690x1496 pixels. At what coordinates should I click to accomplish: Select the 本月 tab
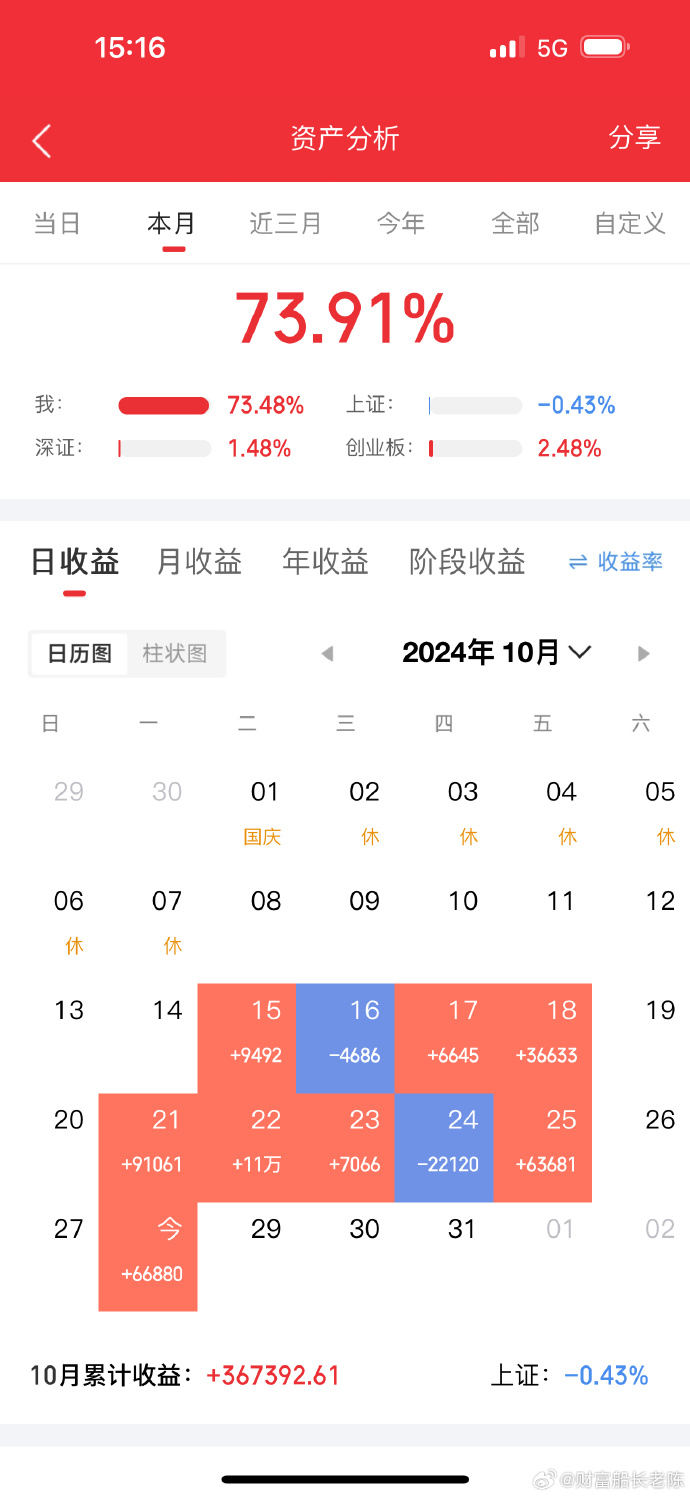(x=172, y=223)
